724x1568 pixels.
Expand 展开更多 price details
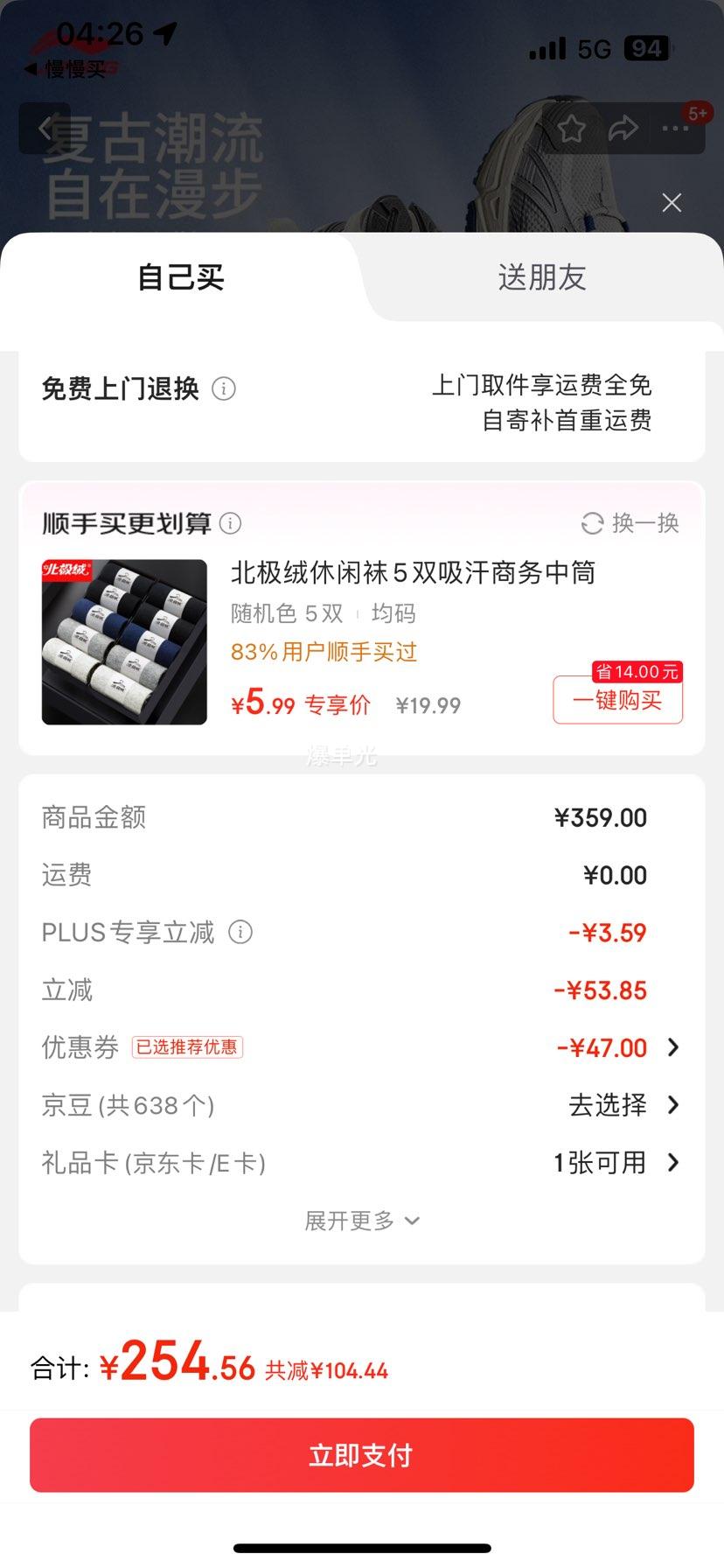(362, 1221)
